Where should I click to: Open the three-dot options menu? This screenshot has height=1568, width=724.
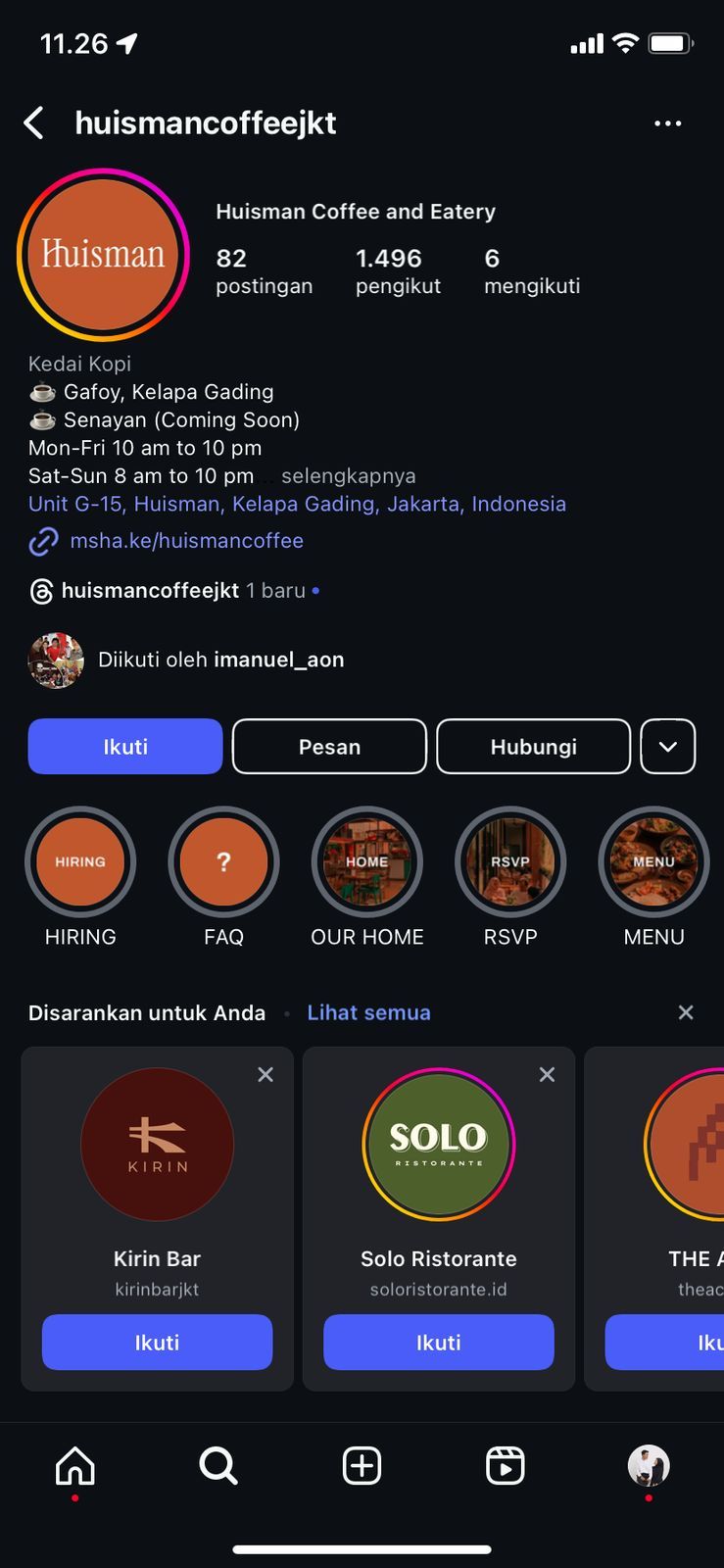(667, 123)
